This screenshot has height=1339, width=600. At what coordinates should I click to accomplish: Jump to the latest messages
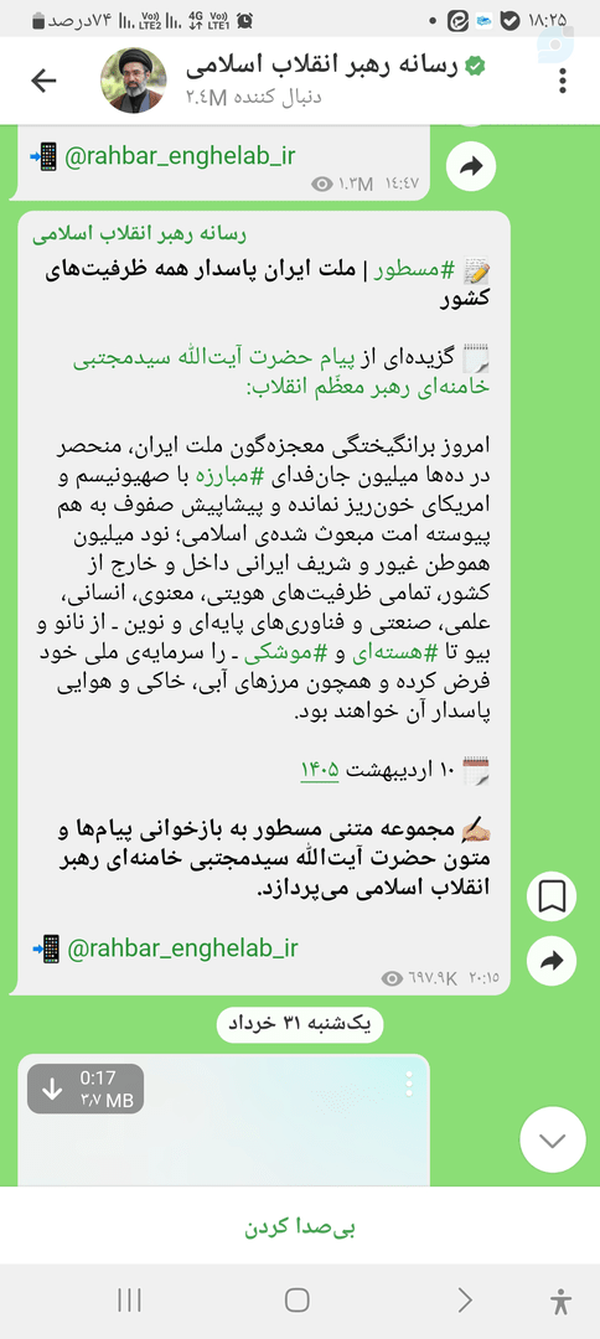[553, 1141]
